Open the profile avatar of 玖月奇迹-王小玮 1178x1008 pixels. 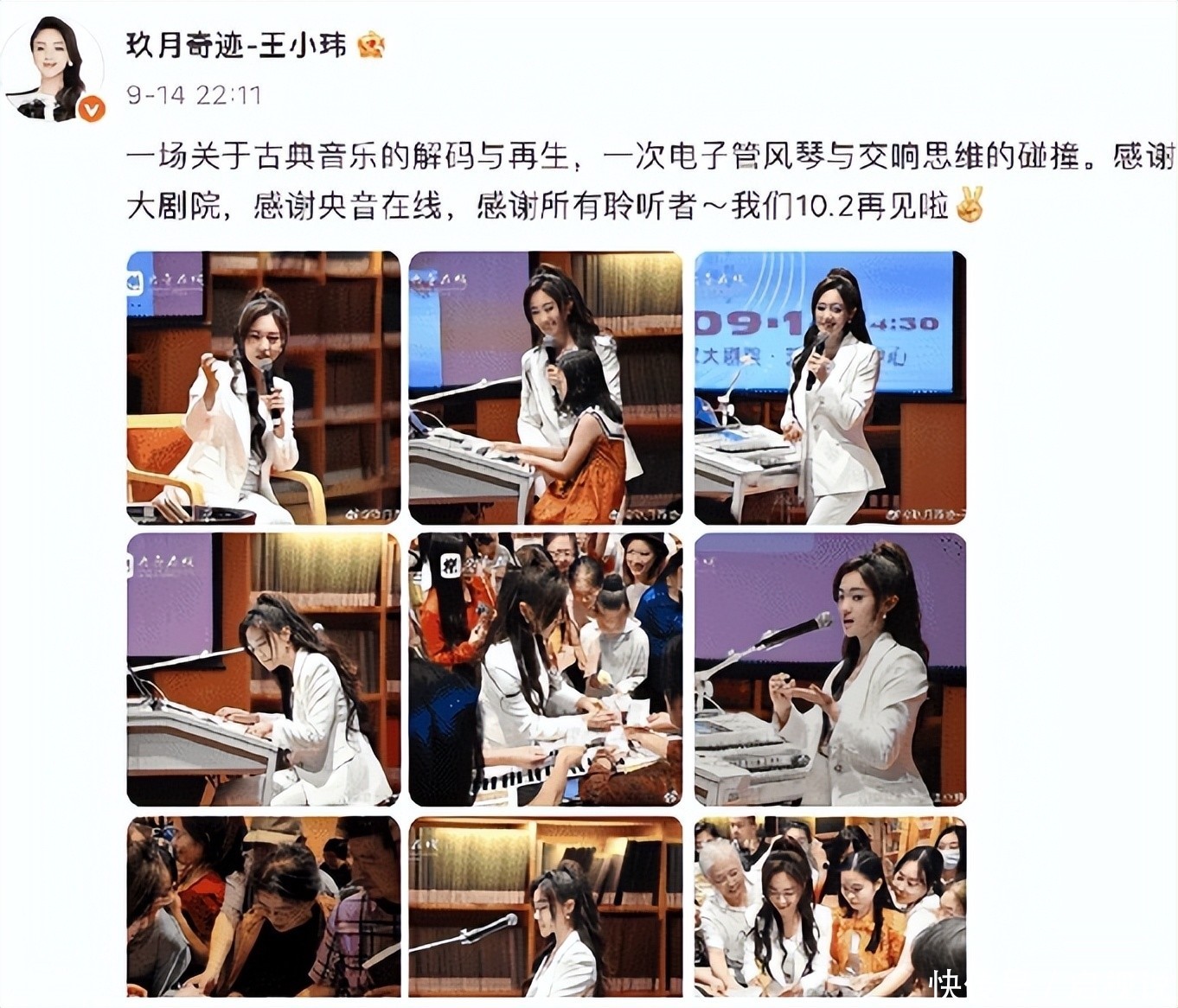54,67
